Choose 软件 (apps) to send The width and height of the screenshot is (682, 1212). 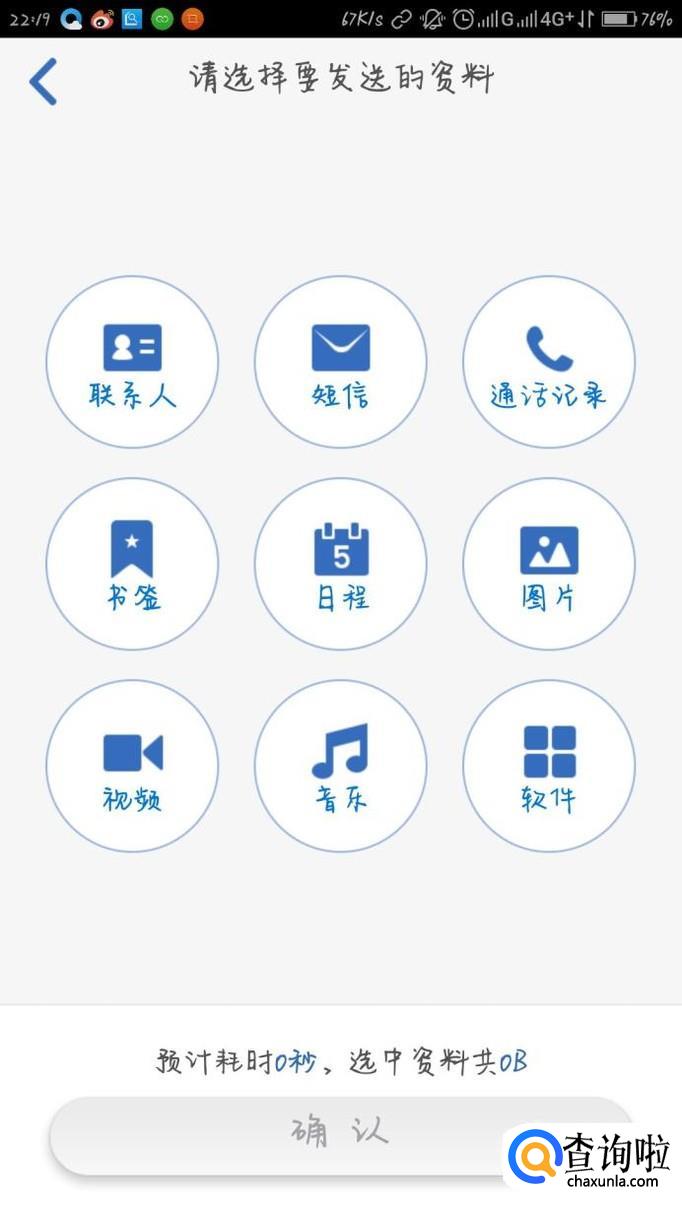tap(548, 766)
